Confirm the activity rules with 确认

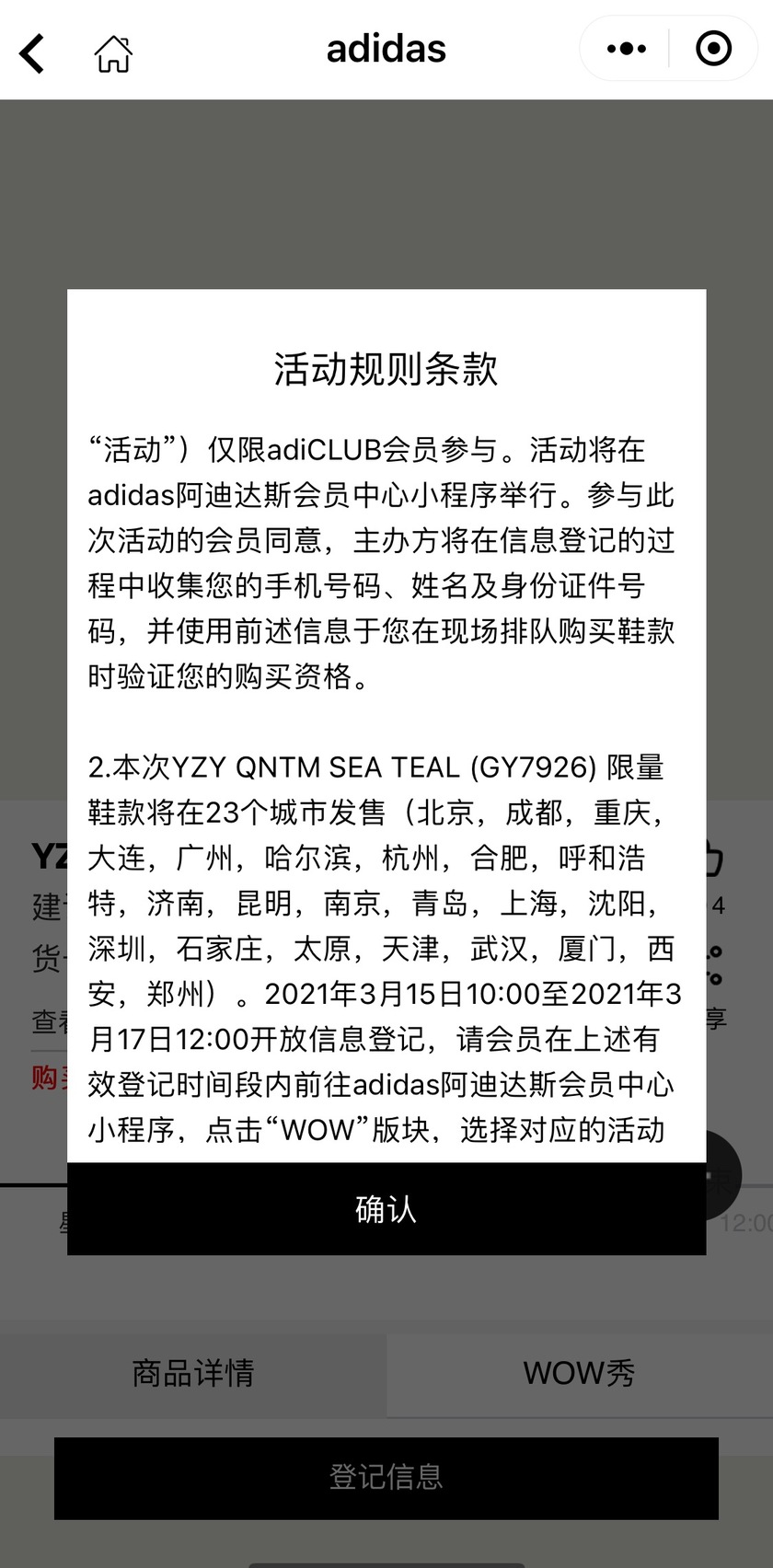tap(386, 1208)
